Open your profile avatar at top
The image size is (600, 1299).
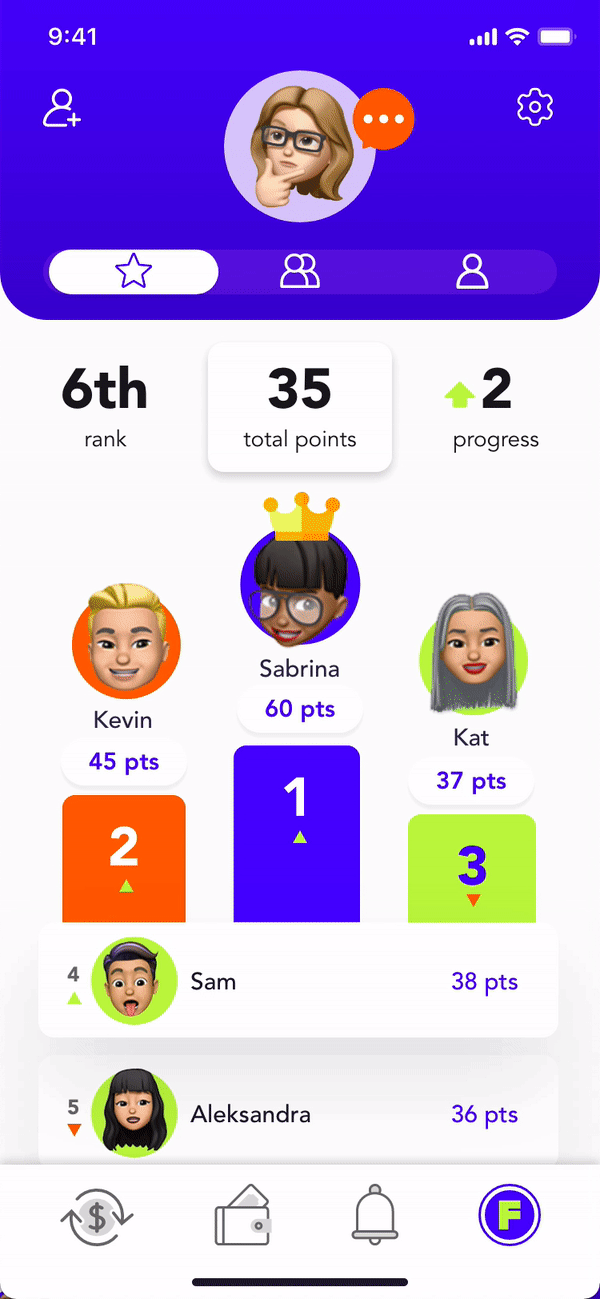point(300,146)
